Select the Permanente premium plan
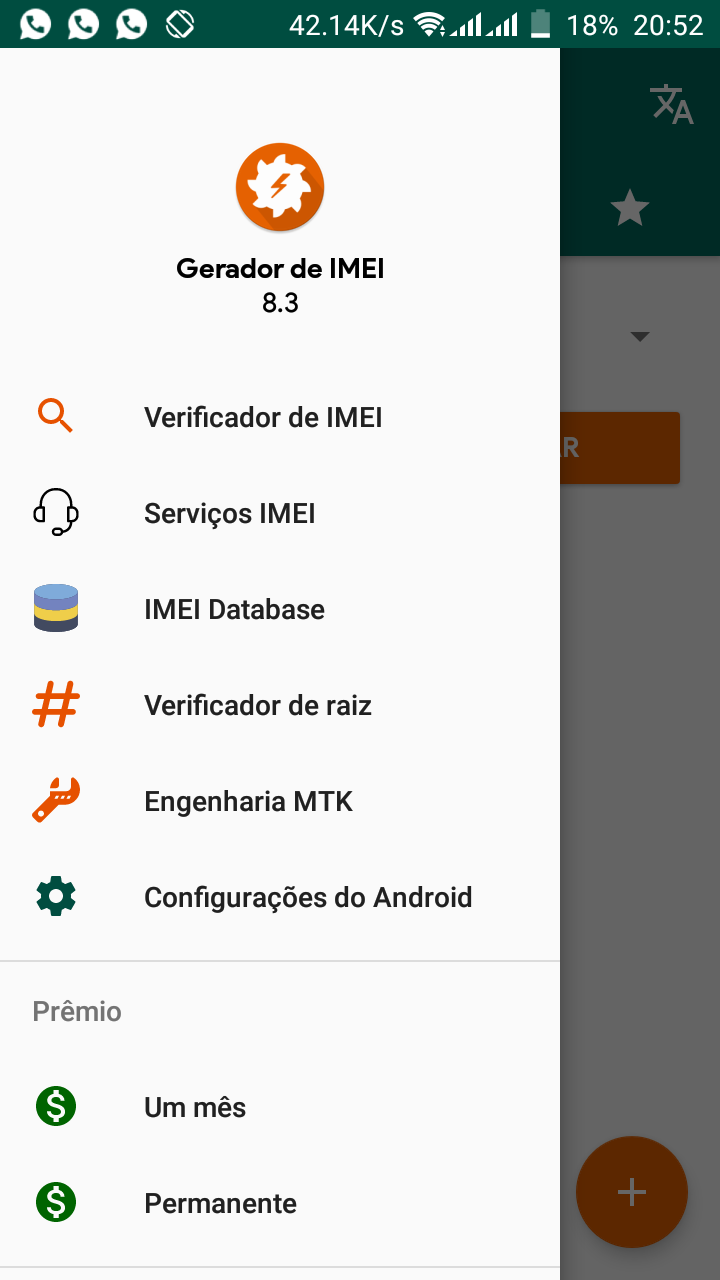Viewport: 720px width, 1280px height. [220, 1203]
